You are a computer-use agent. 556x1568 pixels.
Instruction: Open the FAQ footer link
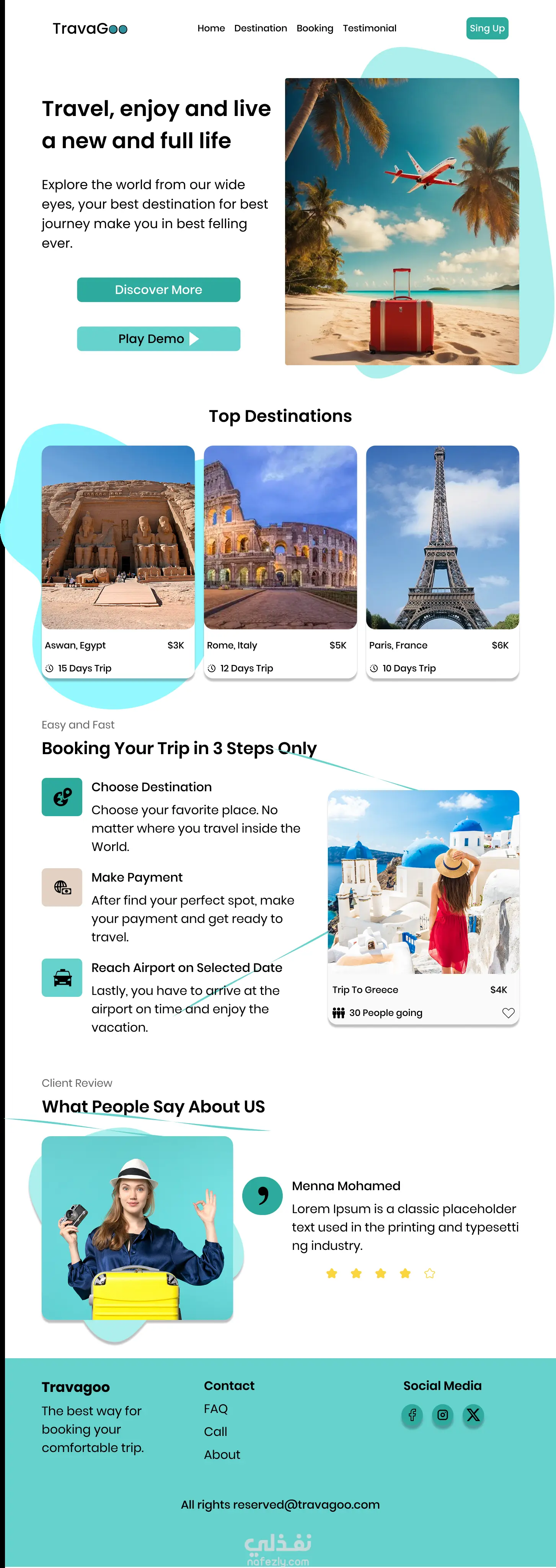click(216, 1408)
